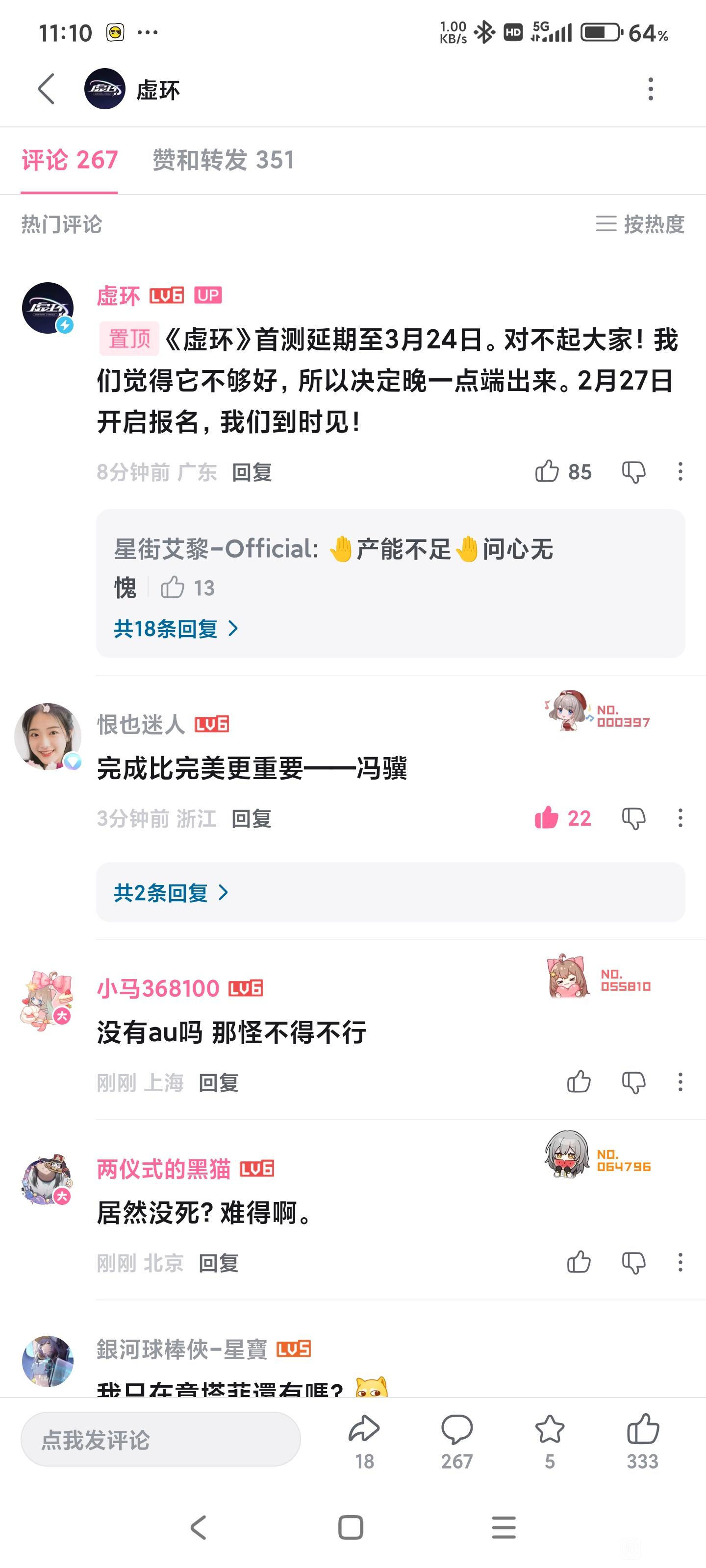Expand 共18条回复 replies
This screenshot has height=1568, width=706.
[176, 628]
